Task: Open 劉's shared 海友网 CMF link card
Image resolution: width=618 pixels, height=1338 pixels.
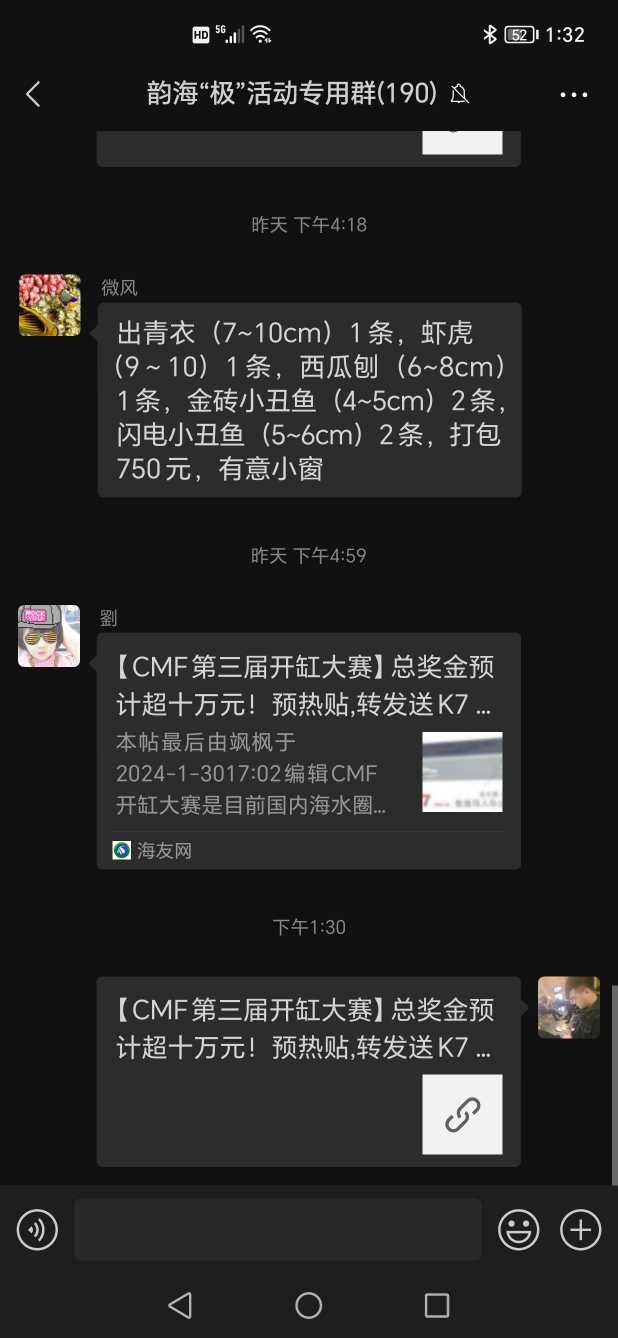Action: pyautogui.click(x=308, y=750)
